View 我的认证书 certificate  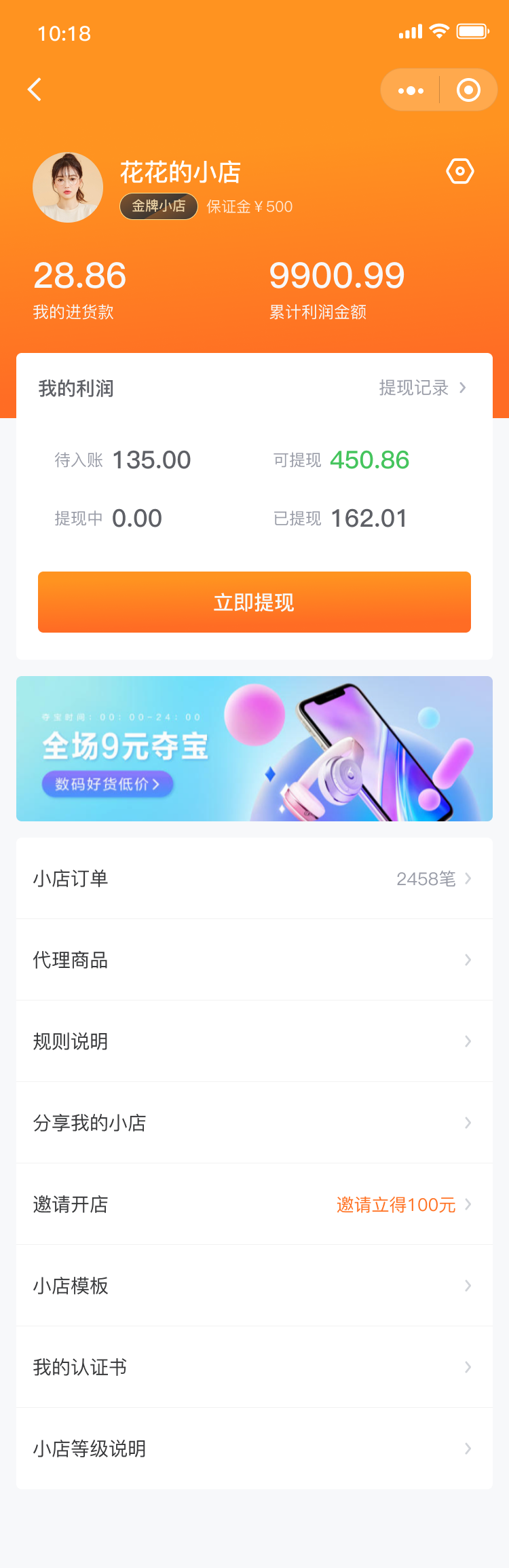point(254,1367)
